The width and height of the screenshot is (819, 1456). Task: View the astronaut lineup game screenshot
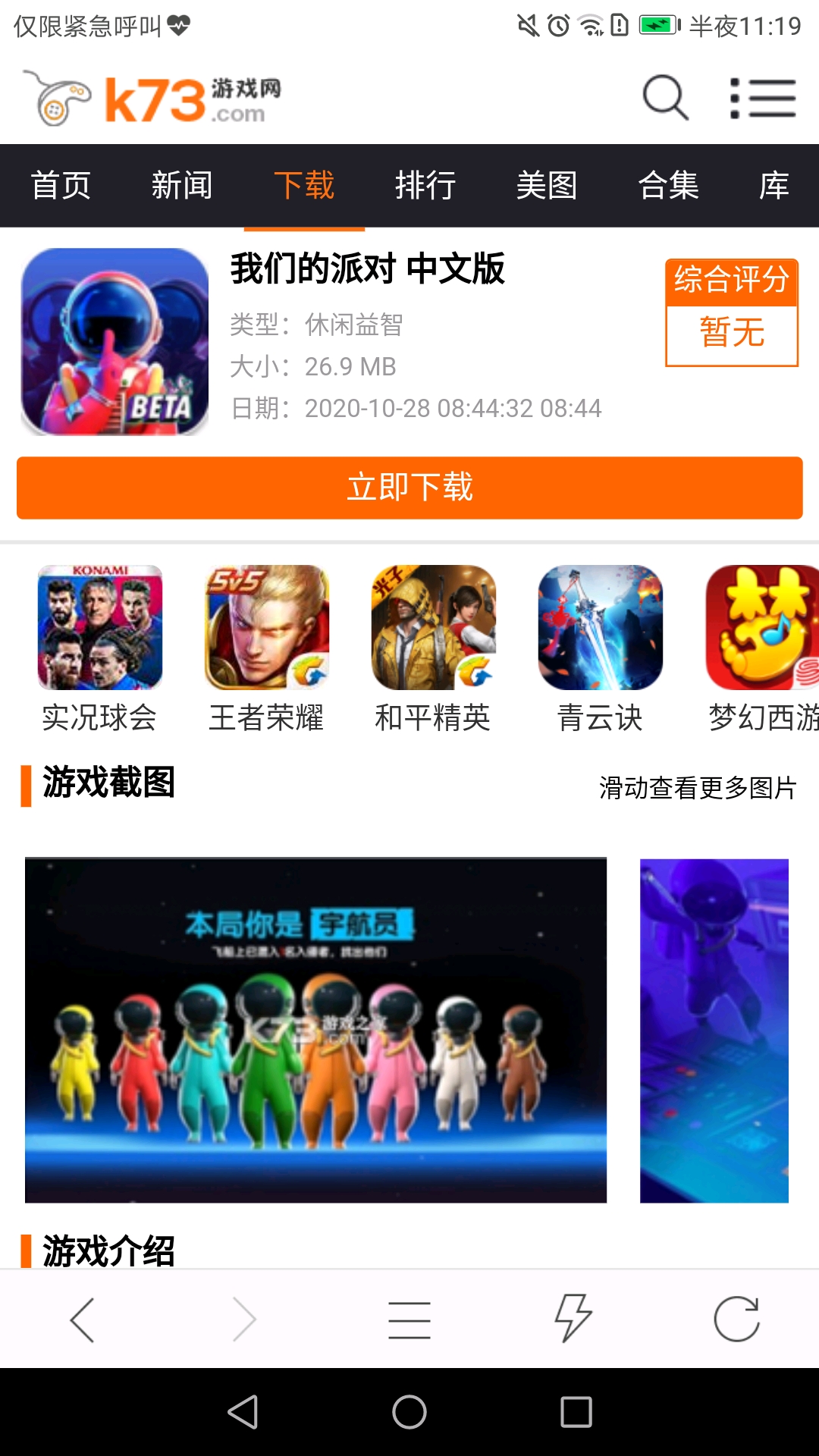315,1030
